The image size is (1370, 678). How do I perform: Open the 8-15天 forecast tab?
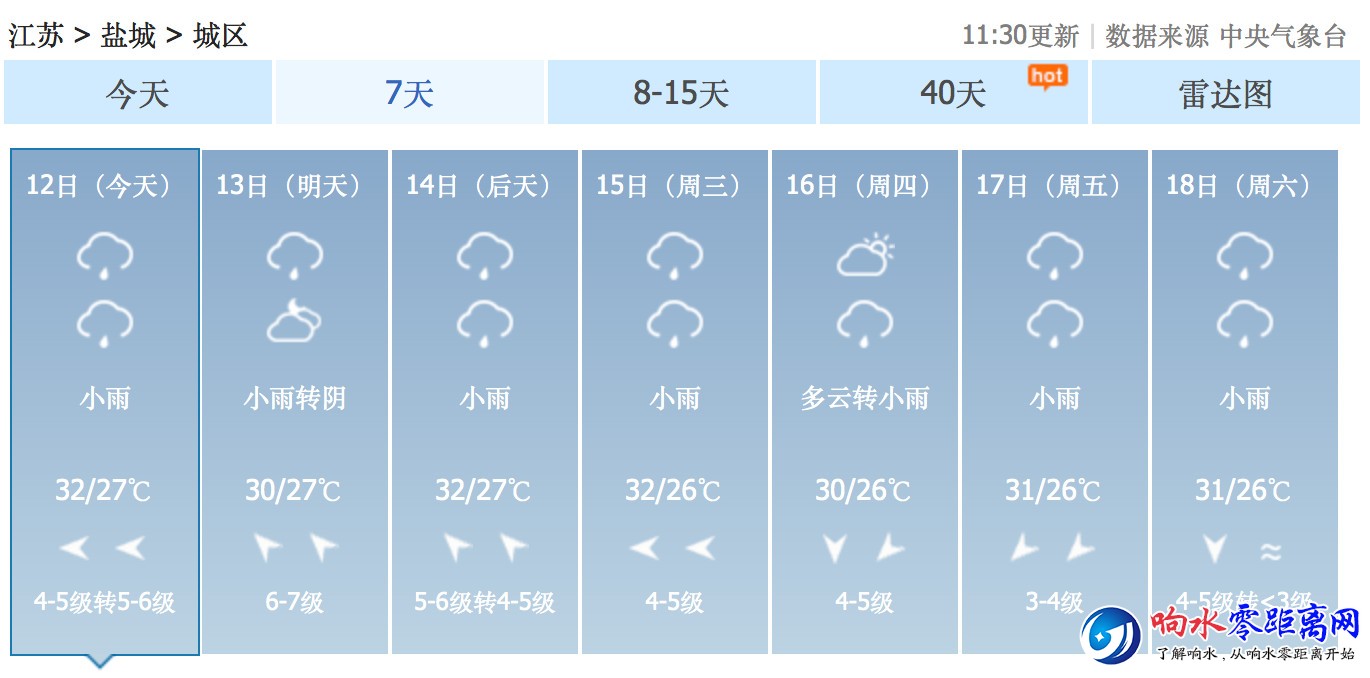681,93
